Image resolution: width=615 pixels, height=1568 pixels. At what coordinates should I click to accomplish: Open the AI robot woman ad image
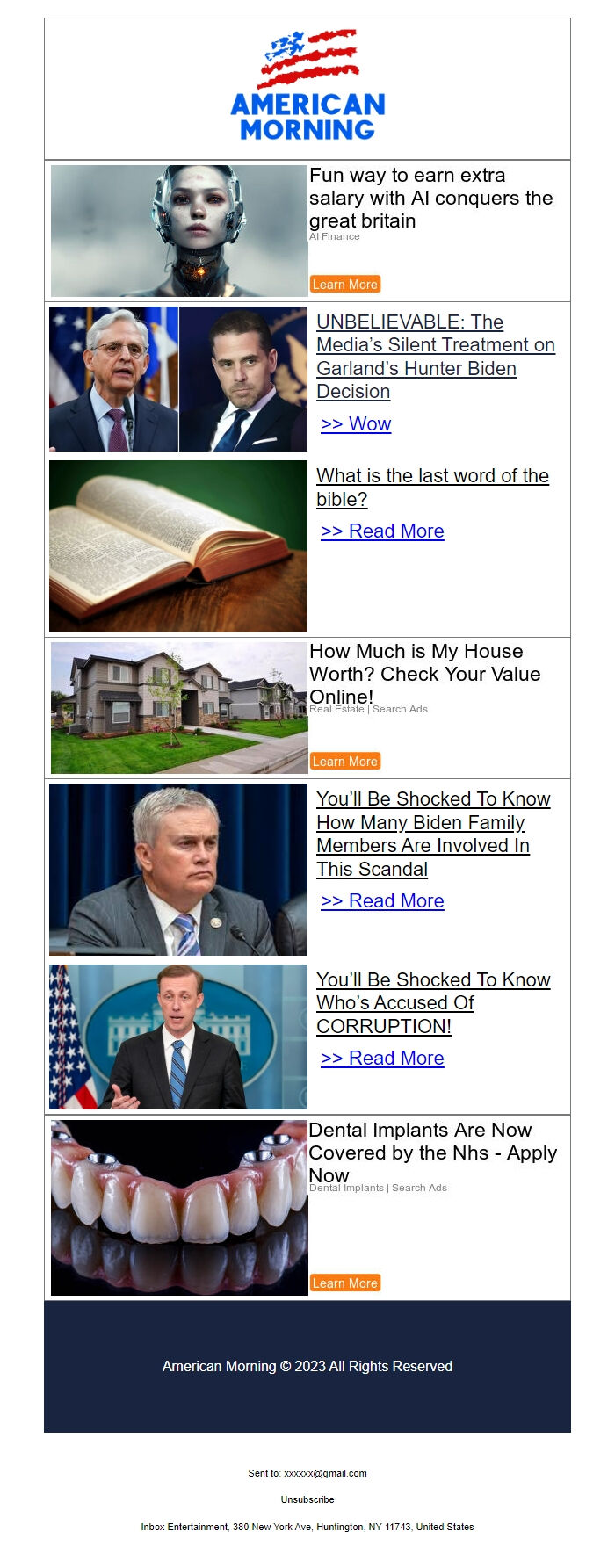pos(179,231)
